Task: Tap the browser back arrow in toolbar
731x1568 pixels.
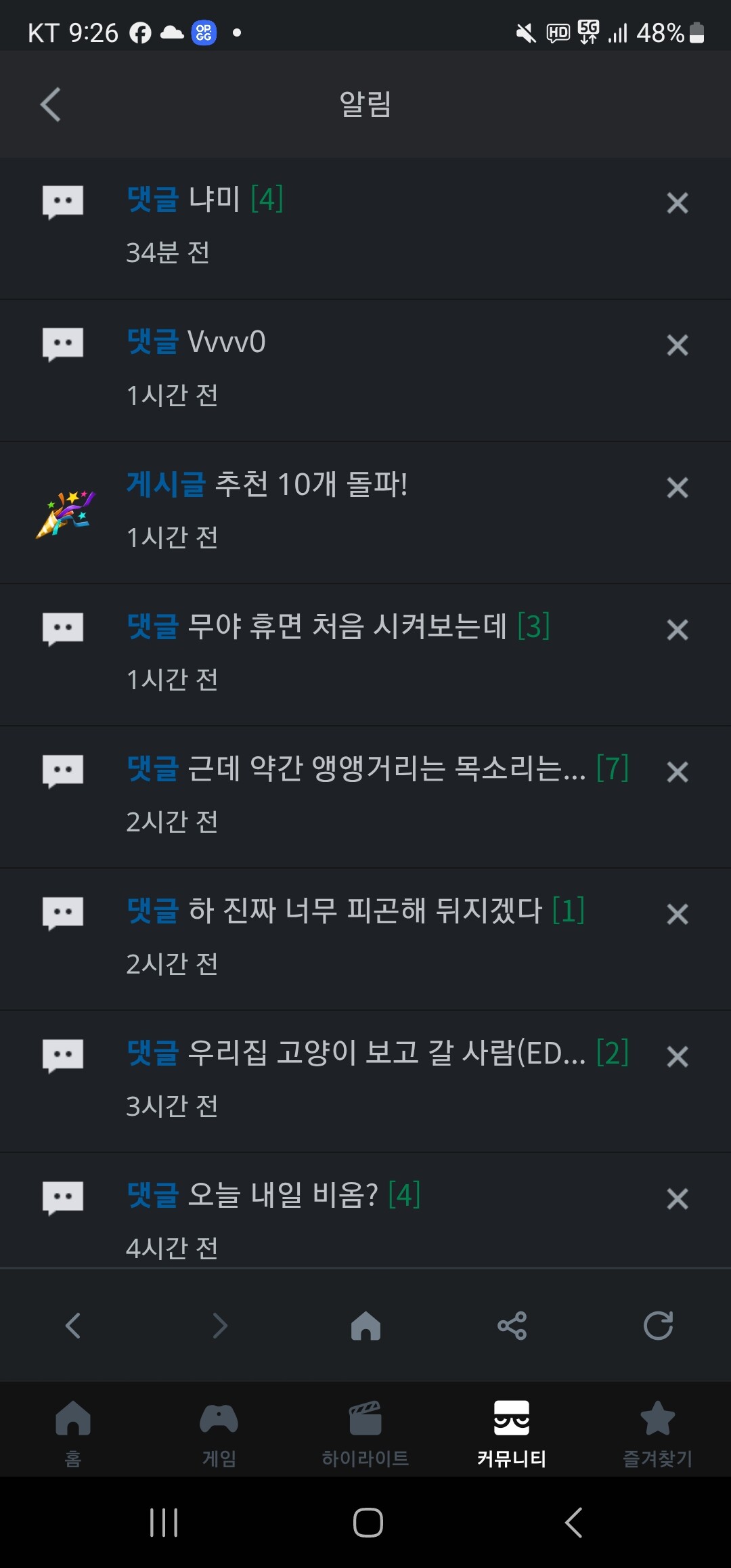Action: (x=73, y=1326)
